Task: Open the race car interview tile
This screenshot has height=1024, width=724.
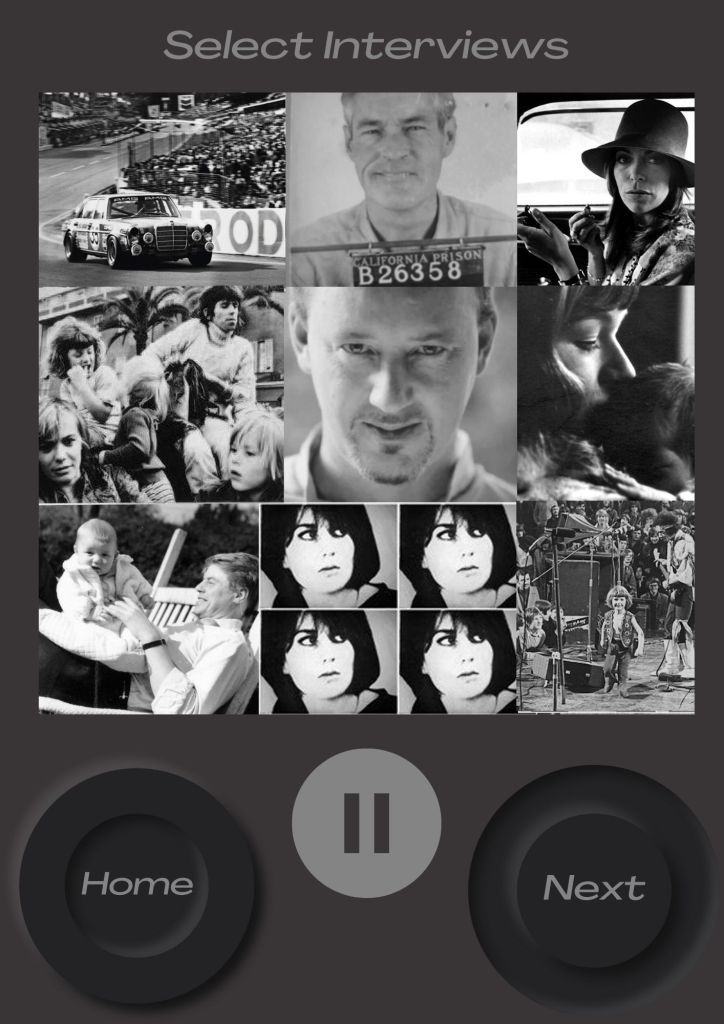Action: 162,190
